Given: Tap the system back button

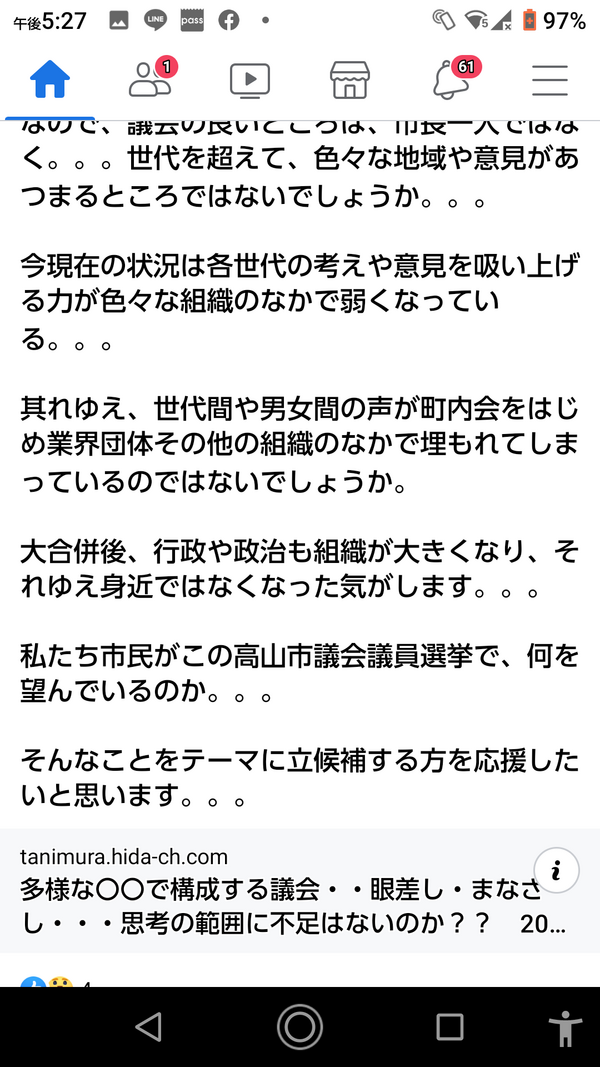Looking at the screenshot, I should pyautogui.click(x=149, y=1026).
